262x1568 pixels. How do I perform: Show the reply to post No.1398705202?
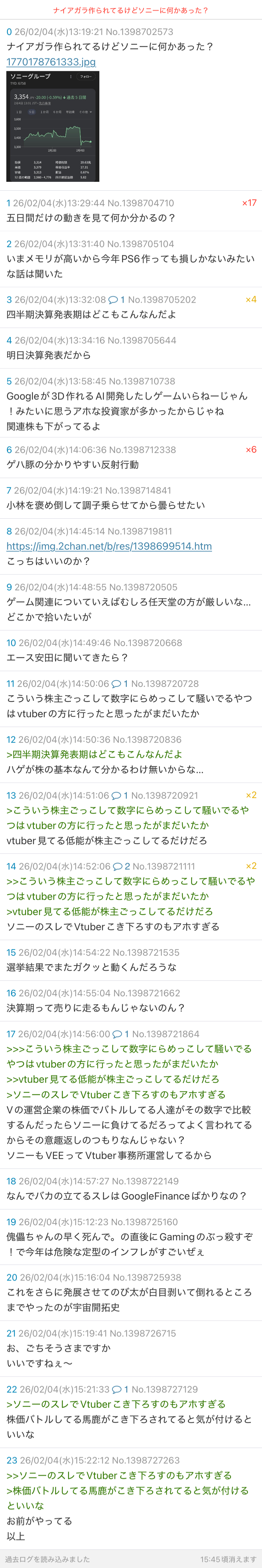(x=116, y=299)
